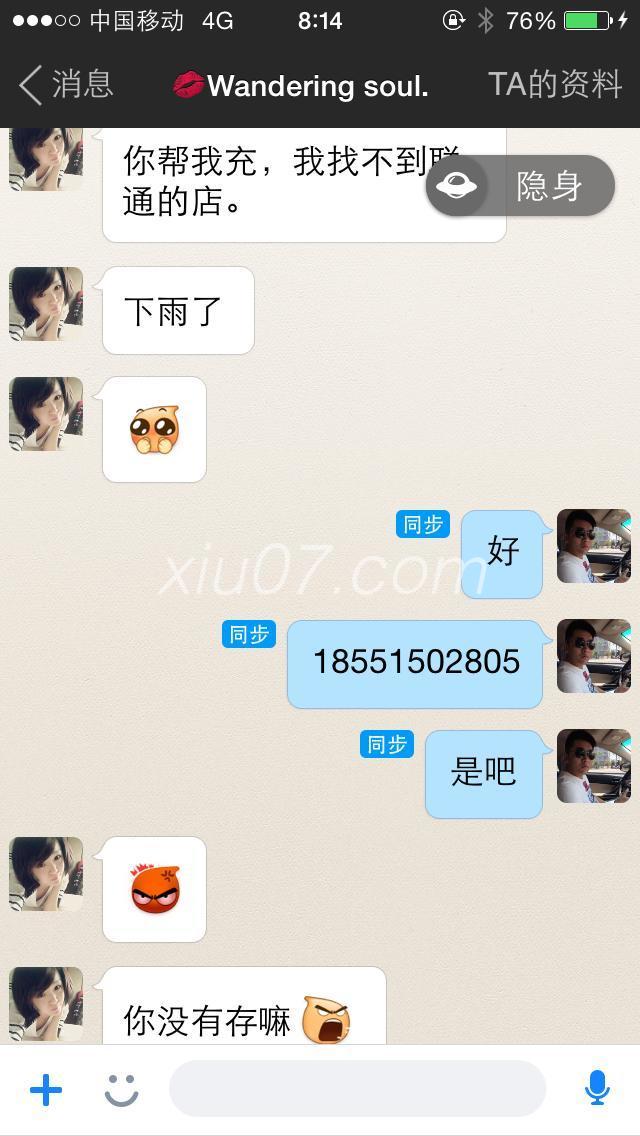Tap the 隐身 invisible mode button
This screenshot has width=640, height=1136.
click(x=520, y=185)
